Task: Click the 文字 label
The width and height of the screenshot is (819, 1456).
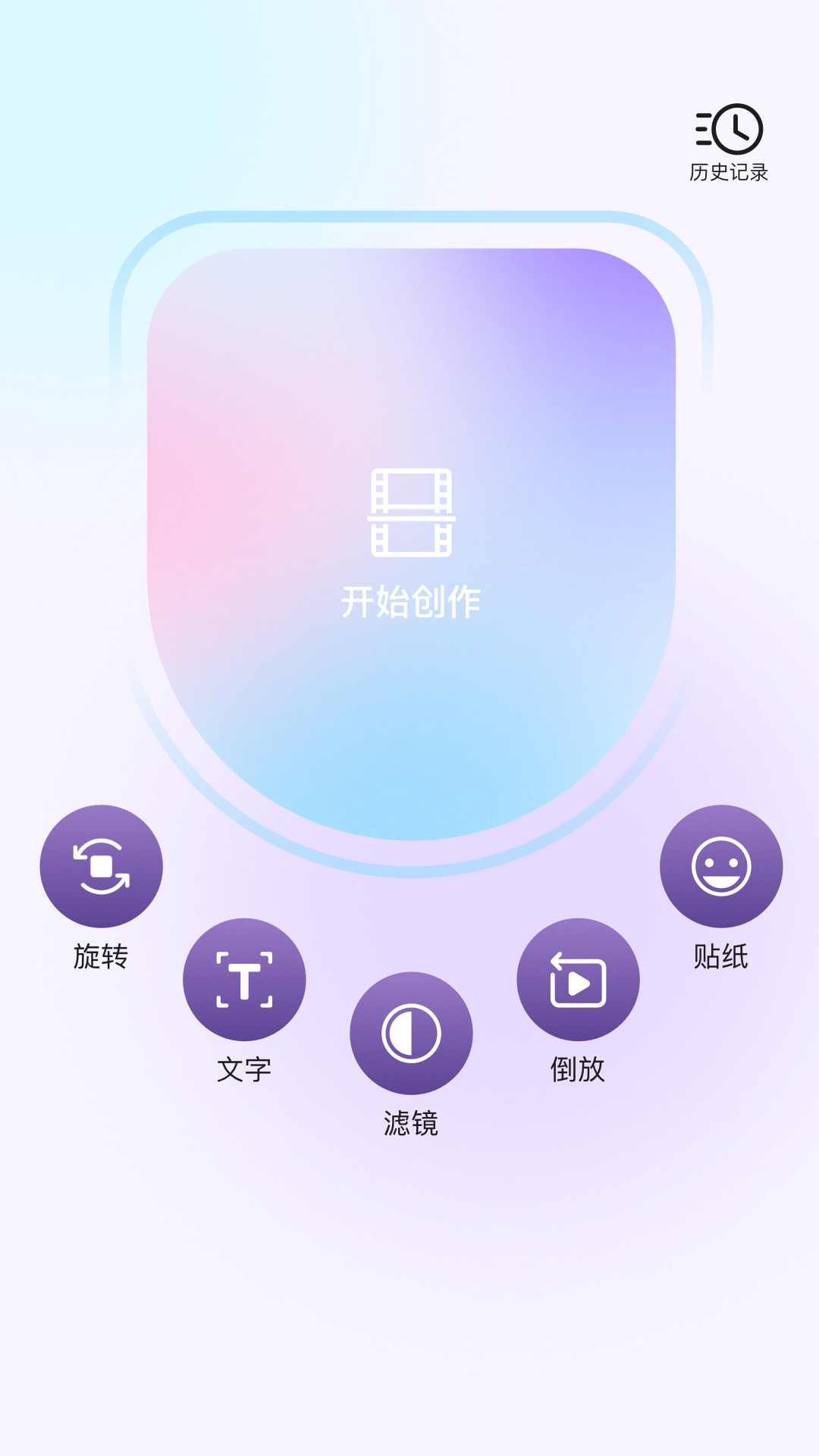Action: pyautogui.click(x=245, y=1069)
